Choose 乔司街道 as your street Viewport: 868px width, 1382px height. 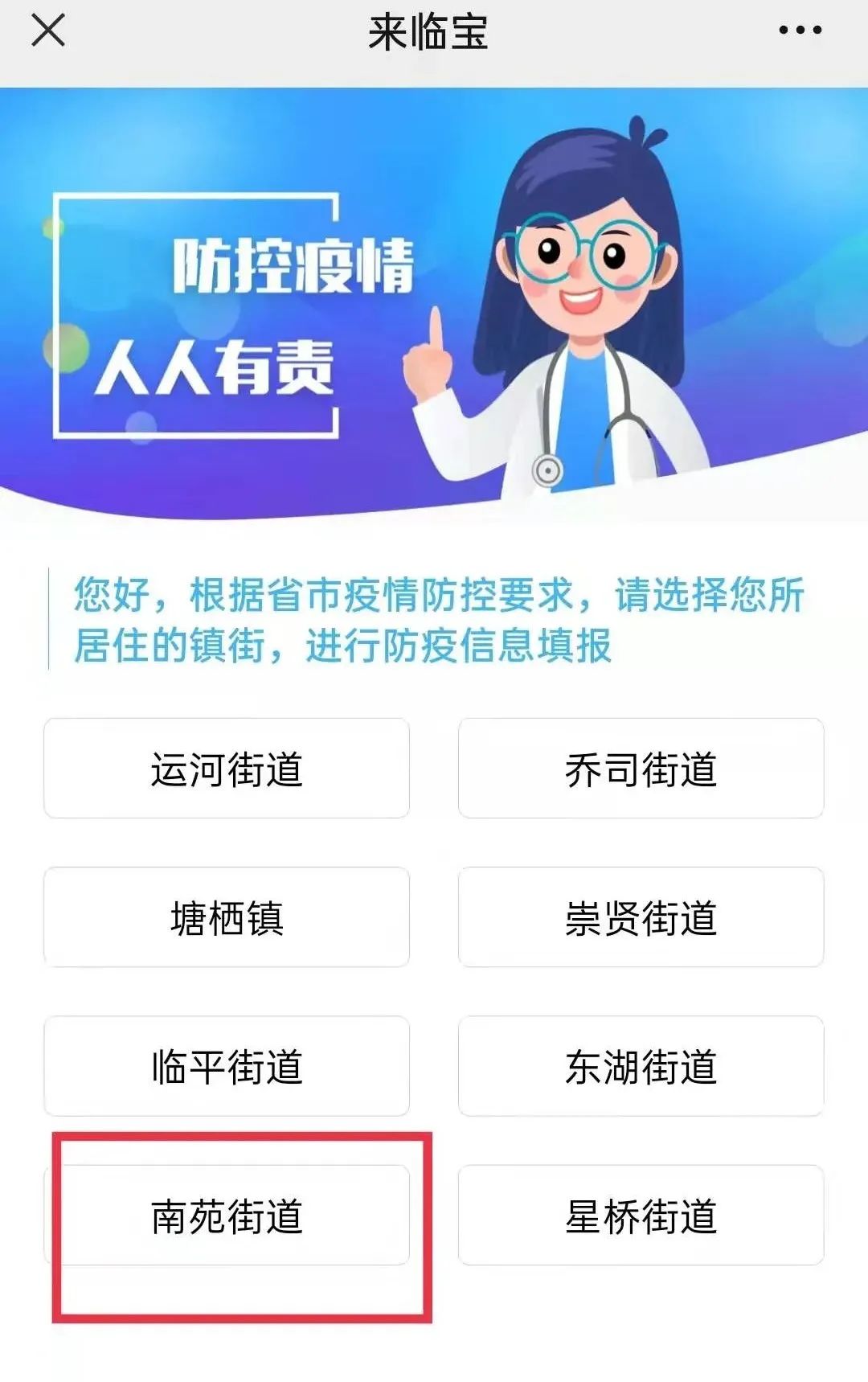[x=641, y=768]
